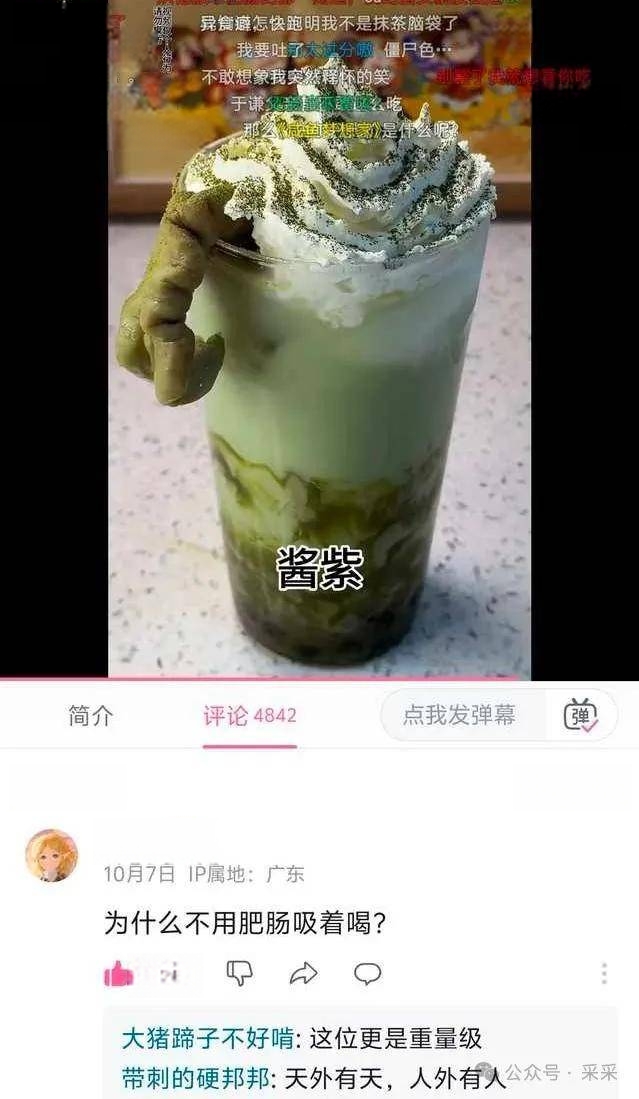Switch to the 简介 tab
Image resolution: width=639 pixels, height=1099 pixels.
click(90, 715)
